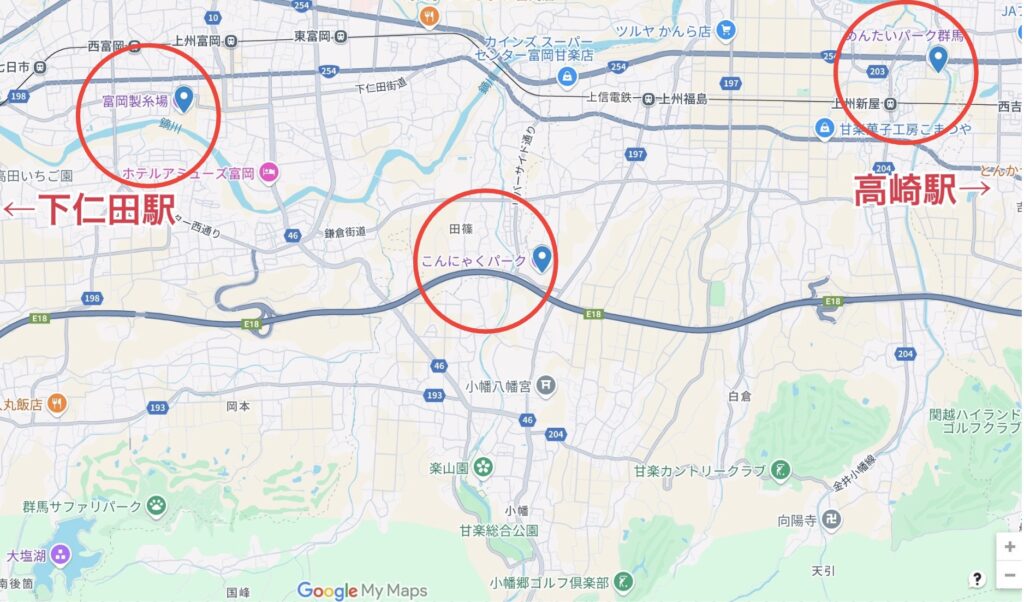Open the question mark help button

click(x=977, y=579)
